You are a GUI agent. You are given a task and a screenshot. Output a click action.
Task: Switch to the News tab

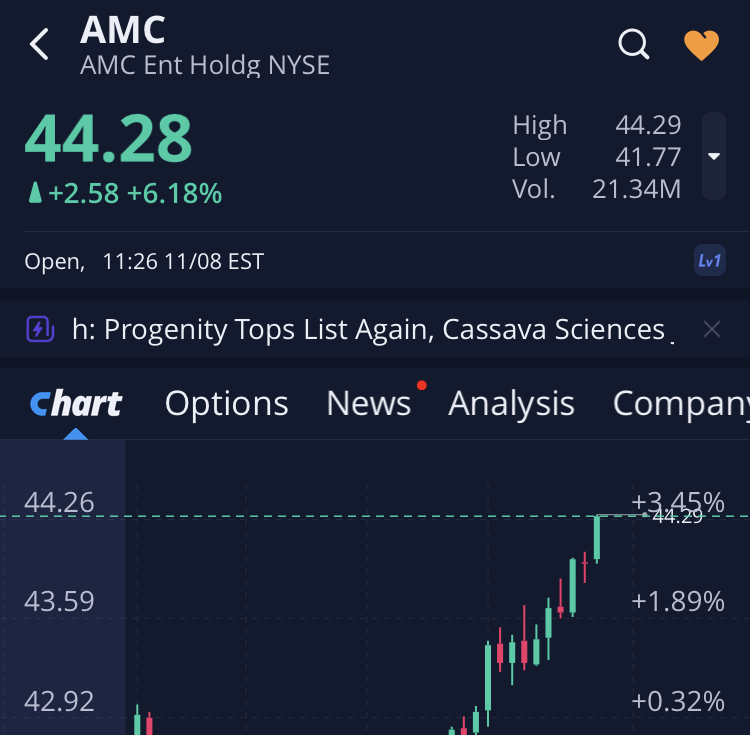click(x=368, y=403)
